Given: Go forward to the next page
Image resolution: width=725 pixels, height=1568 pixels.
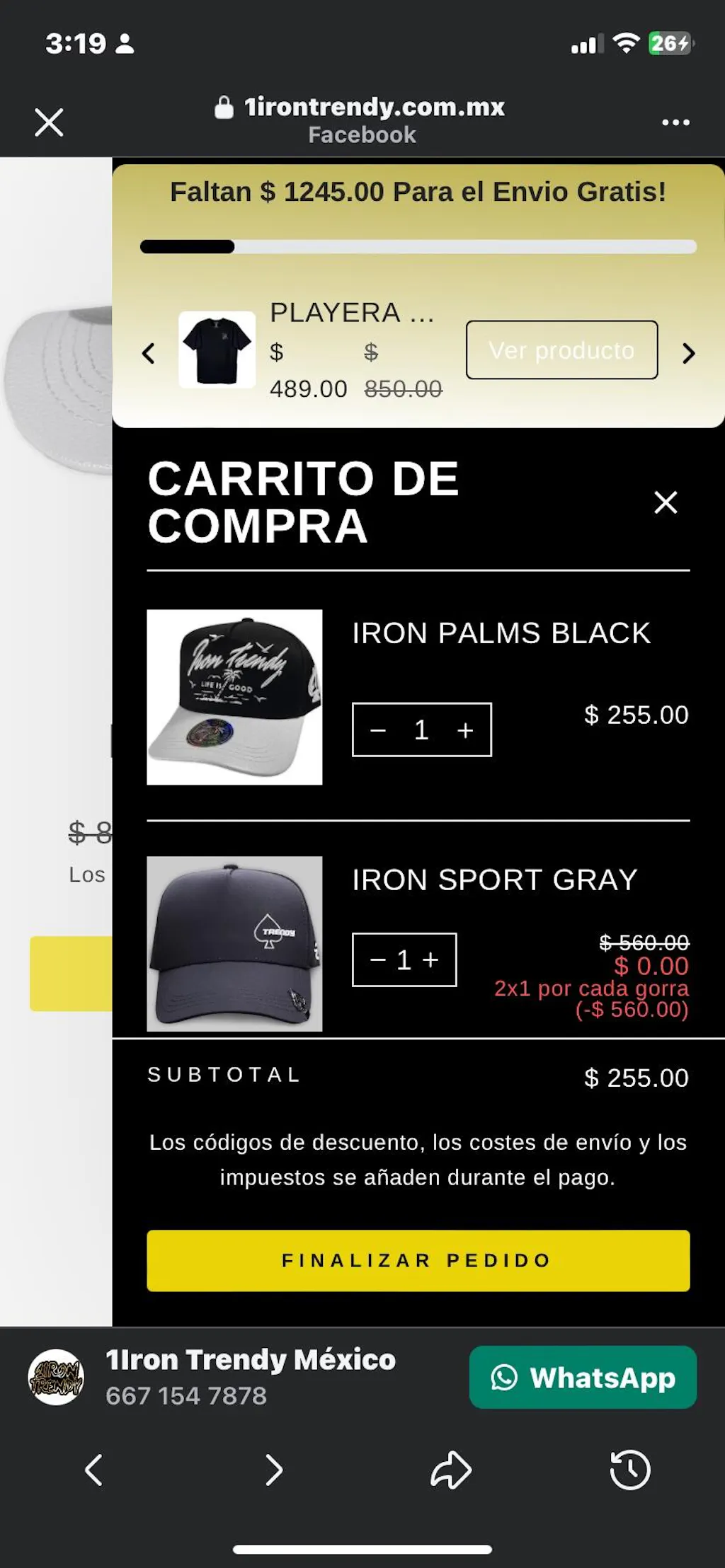Looking at the screenshot, I should tap(273, 1470).
